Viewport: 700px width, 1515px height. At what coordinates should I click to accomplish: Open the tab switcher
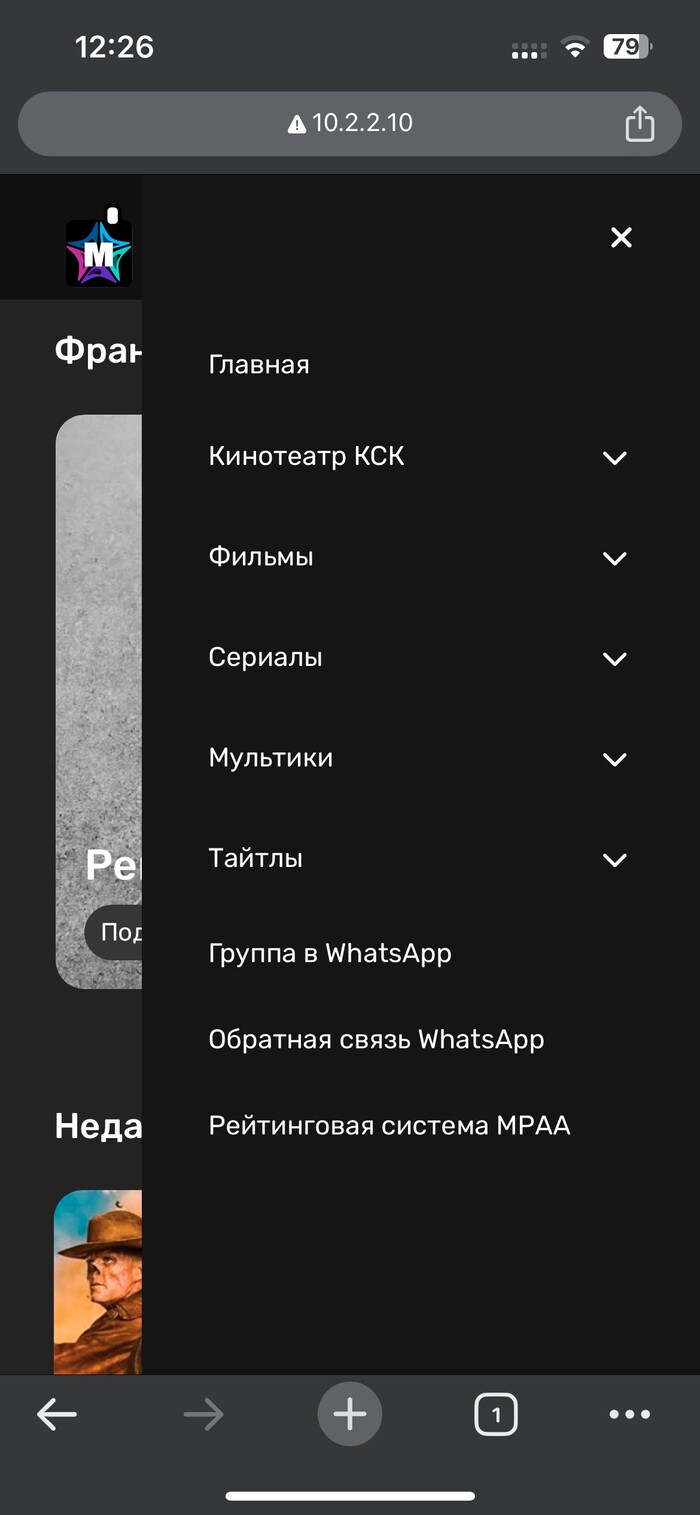tap(496, 1414)
